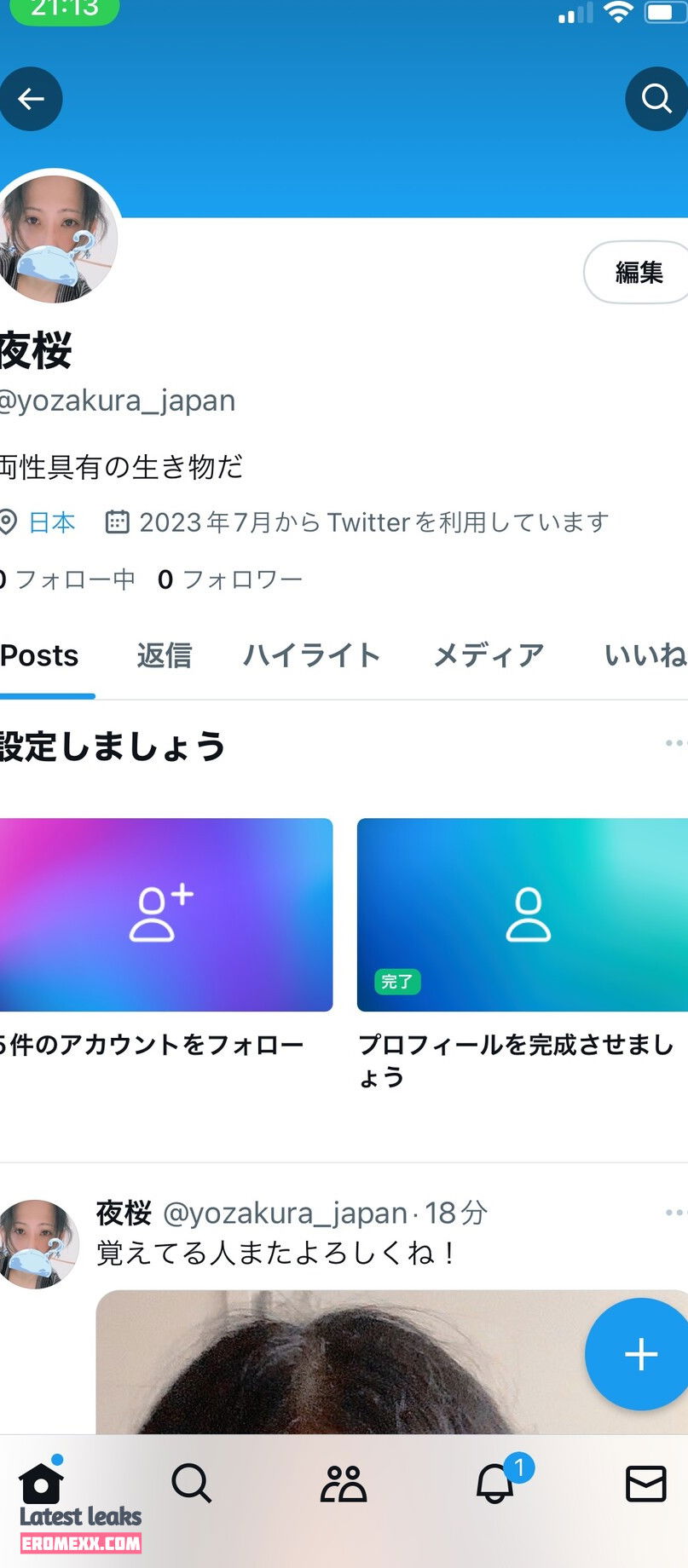688x1568 pixels.
Task: Open options for the 設定しましょう section
Action: [x=674, y=743]
